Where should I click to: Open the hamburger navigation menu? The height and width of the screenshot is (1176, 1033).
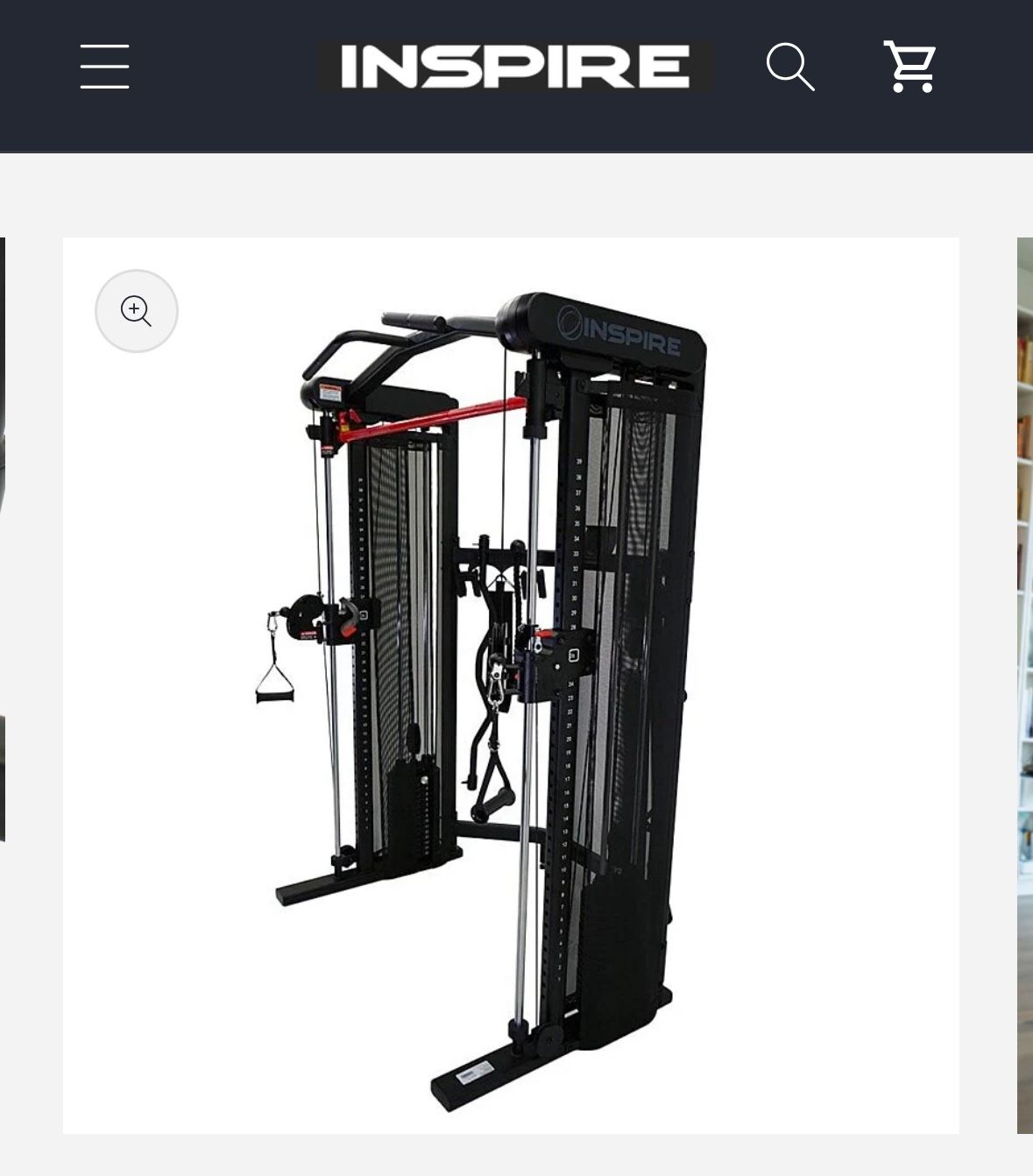click(x=104, y=67)
